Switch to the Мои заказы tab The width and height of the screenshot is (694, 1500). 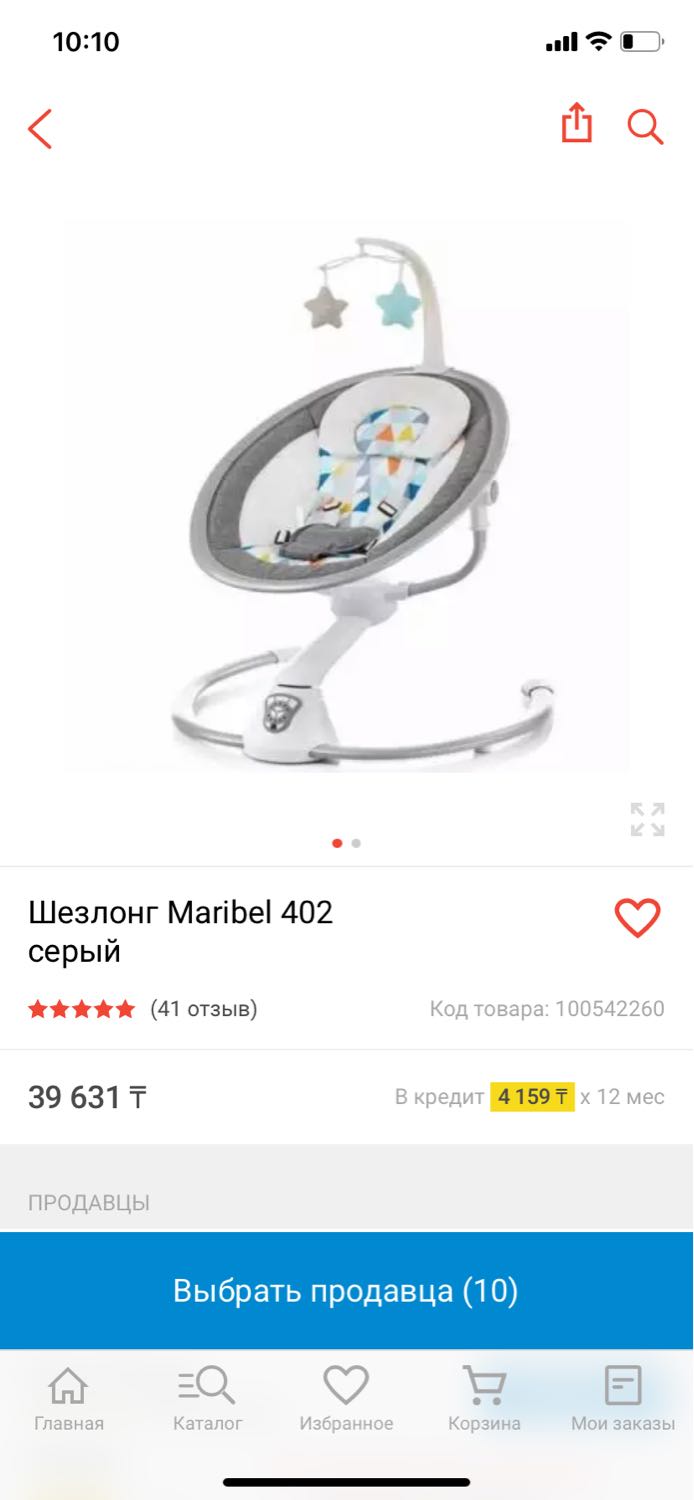coord(622,1400)
